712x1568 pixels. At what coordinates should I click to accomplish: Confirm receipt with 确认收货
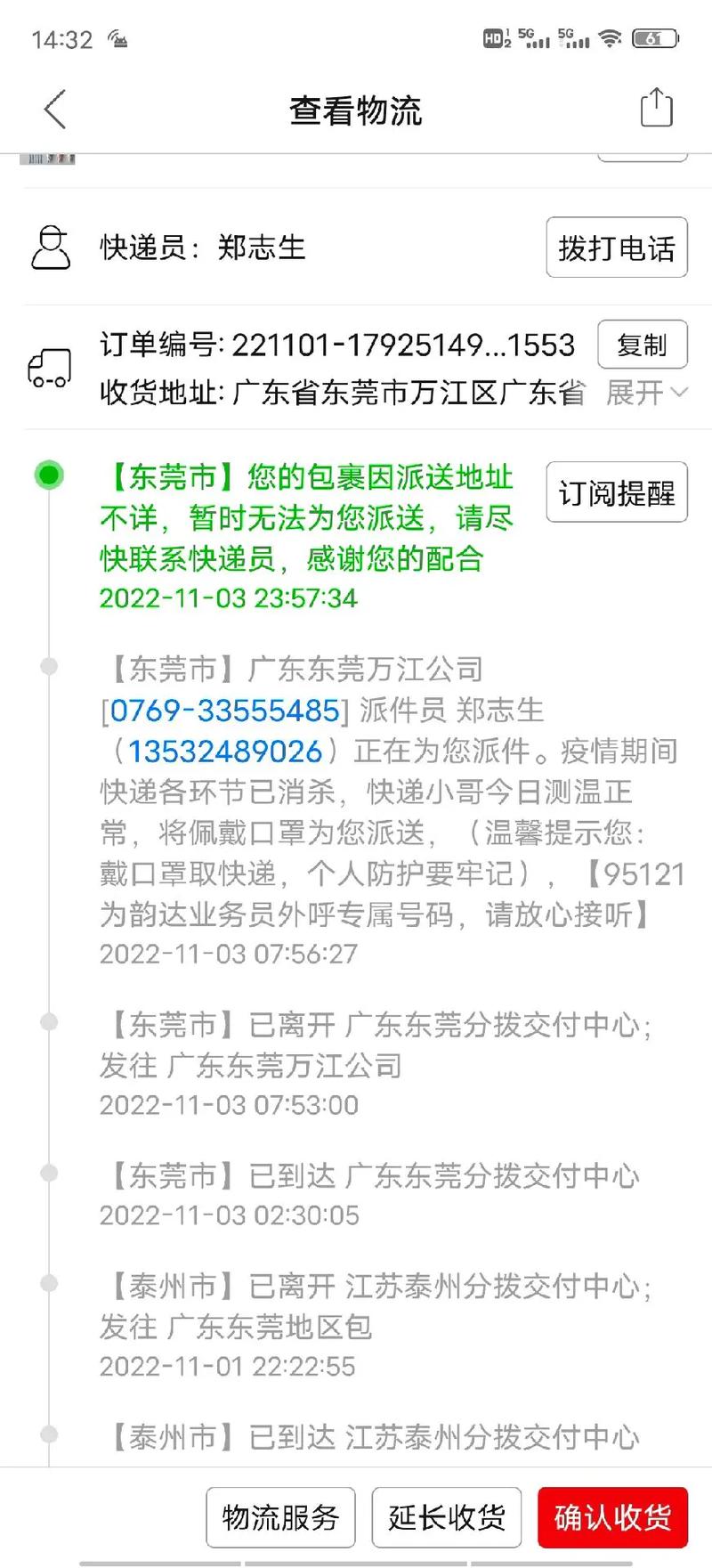[x=612, y=1517]
